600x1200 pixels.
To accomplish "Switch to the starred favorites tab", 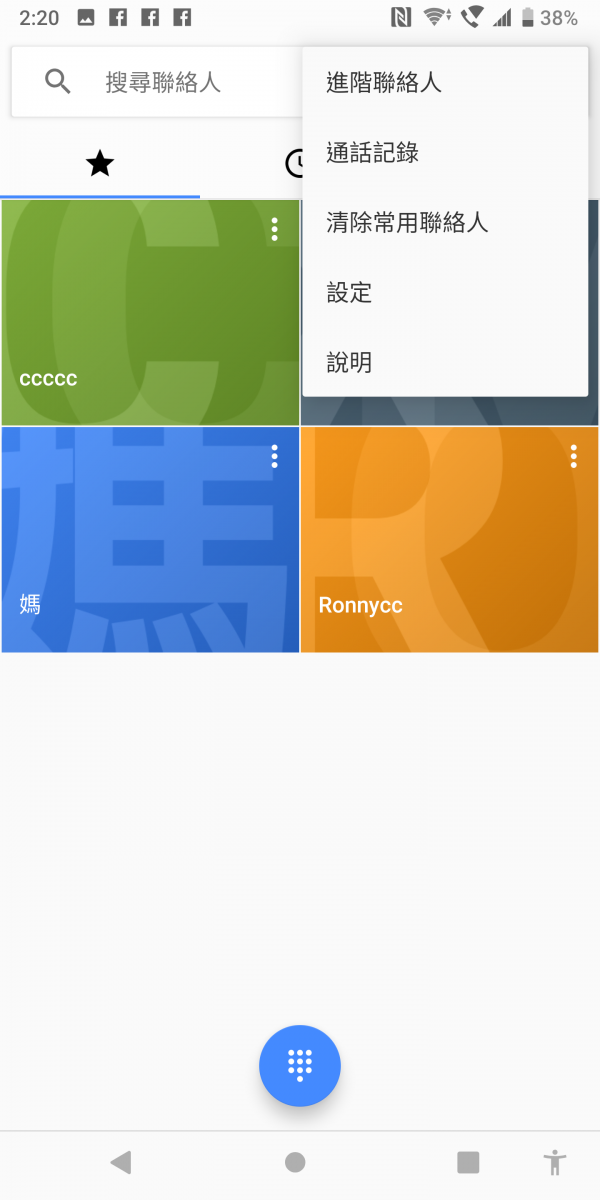I will 100,163.
